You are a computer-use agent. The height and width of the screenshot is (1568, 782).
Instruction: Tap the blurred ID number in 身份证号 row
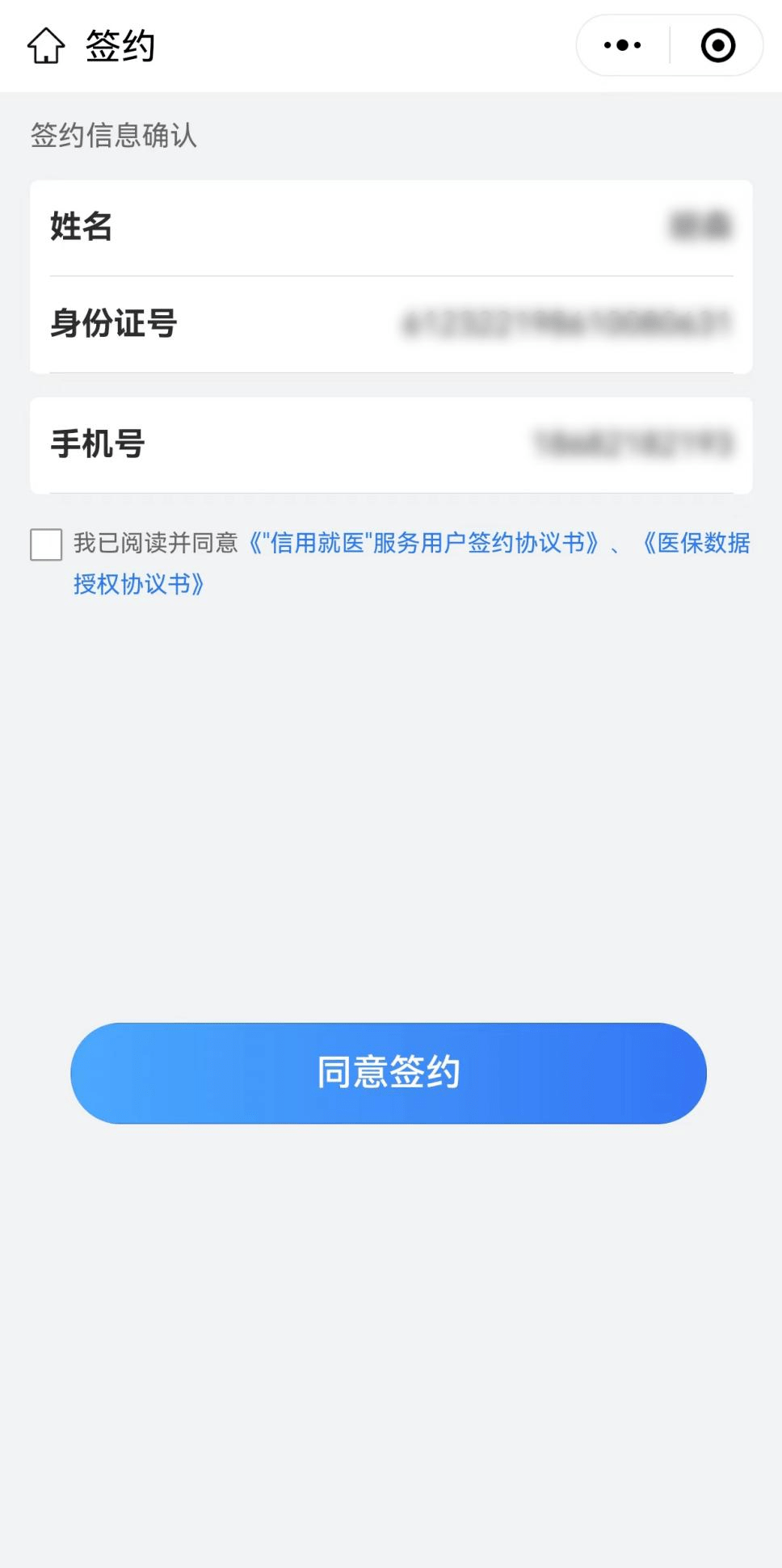point(565,322)
